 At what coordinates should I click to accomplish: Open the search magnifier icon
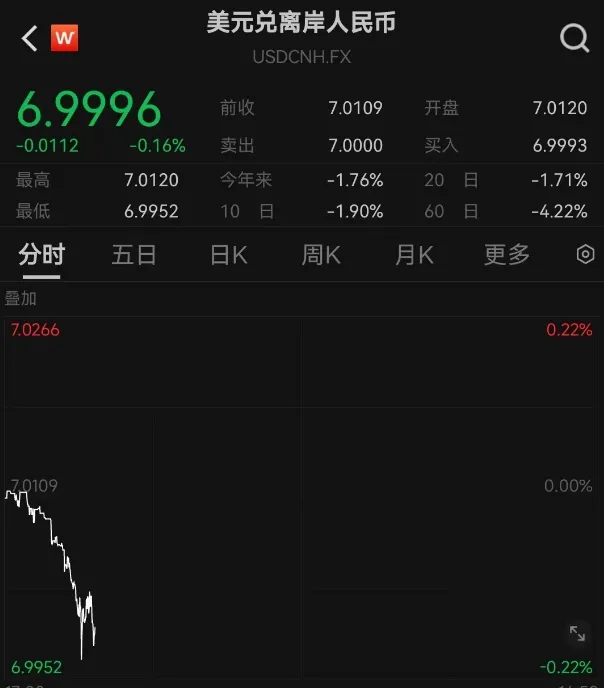[x=574, y=39]
